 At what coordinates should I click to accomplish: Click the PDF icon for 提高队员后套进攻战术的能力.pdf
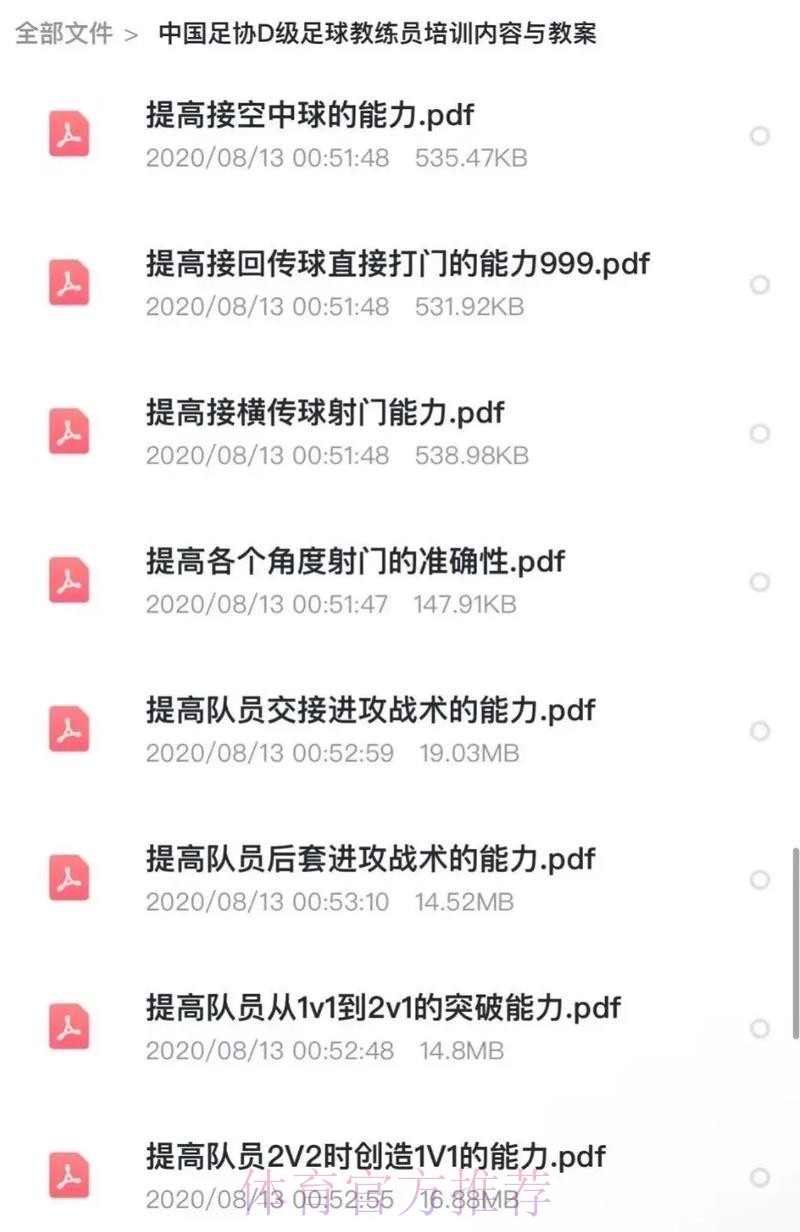coord(67,878)
